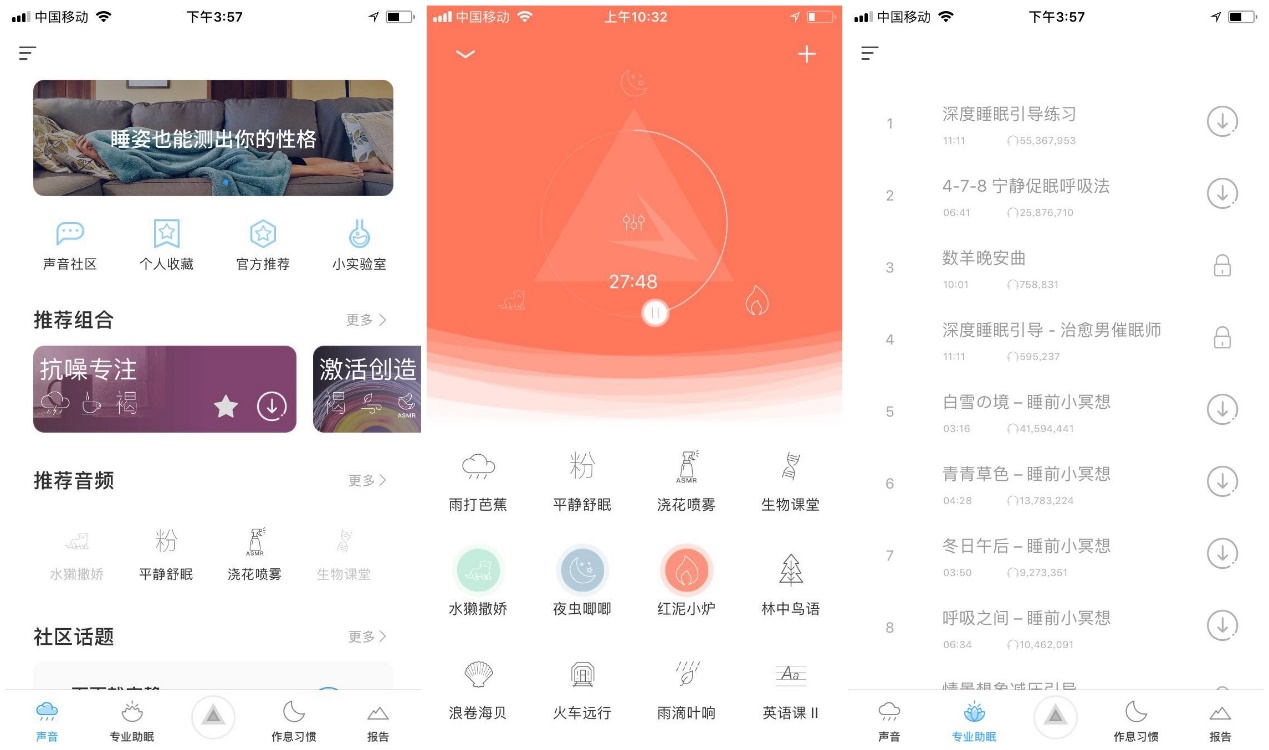Screen dimensions: 1269x750
Task: View more next to 推荐组合
Action: coord(366,320)
